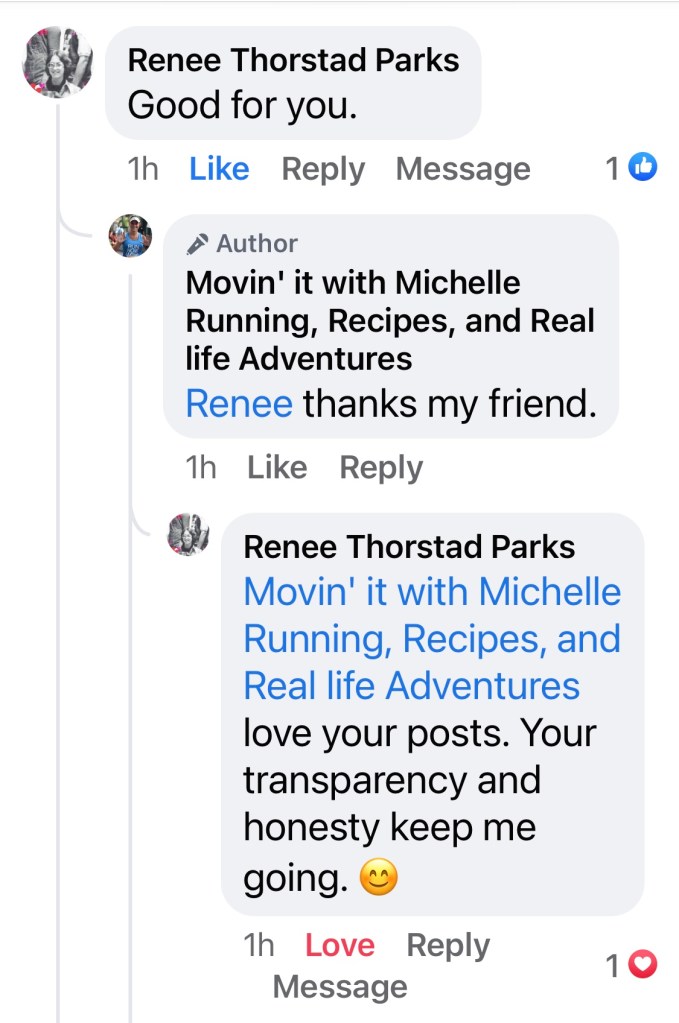Message Renee from "Good for you." comment
This screenshot has width=679, height=1023.
pyautogui.click(x=463, y=169)
